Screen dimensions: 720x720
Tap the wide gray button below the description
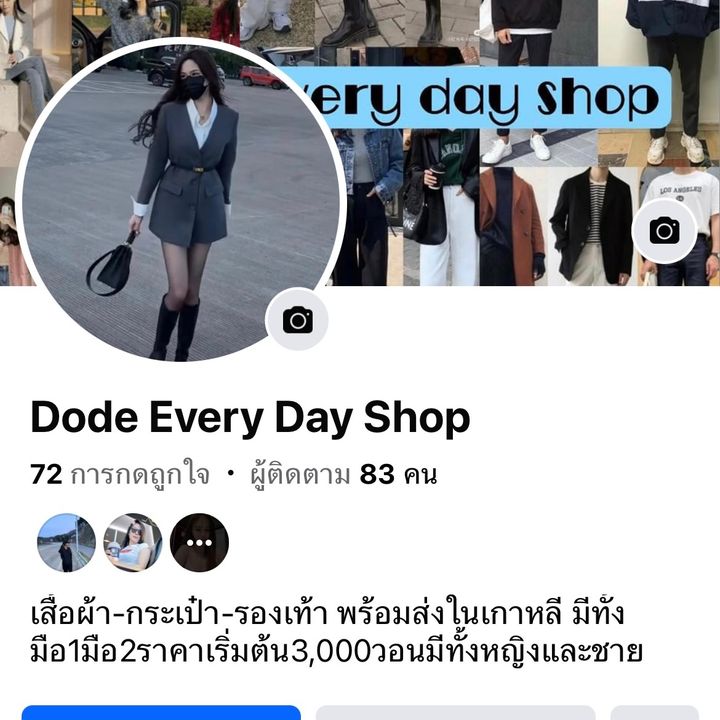click(455, 712)
